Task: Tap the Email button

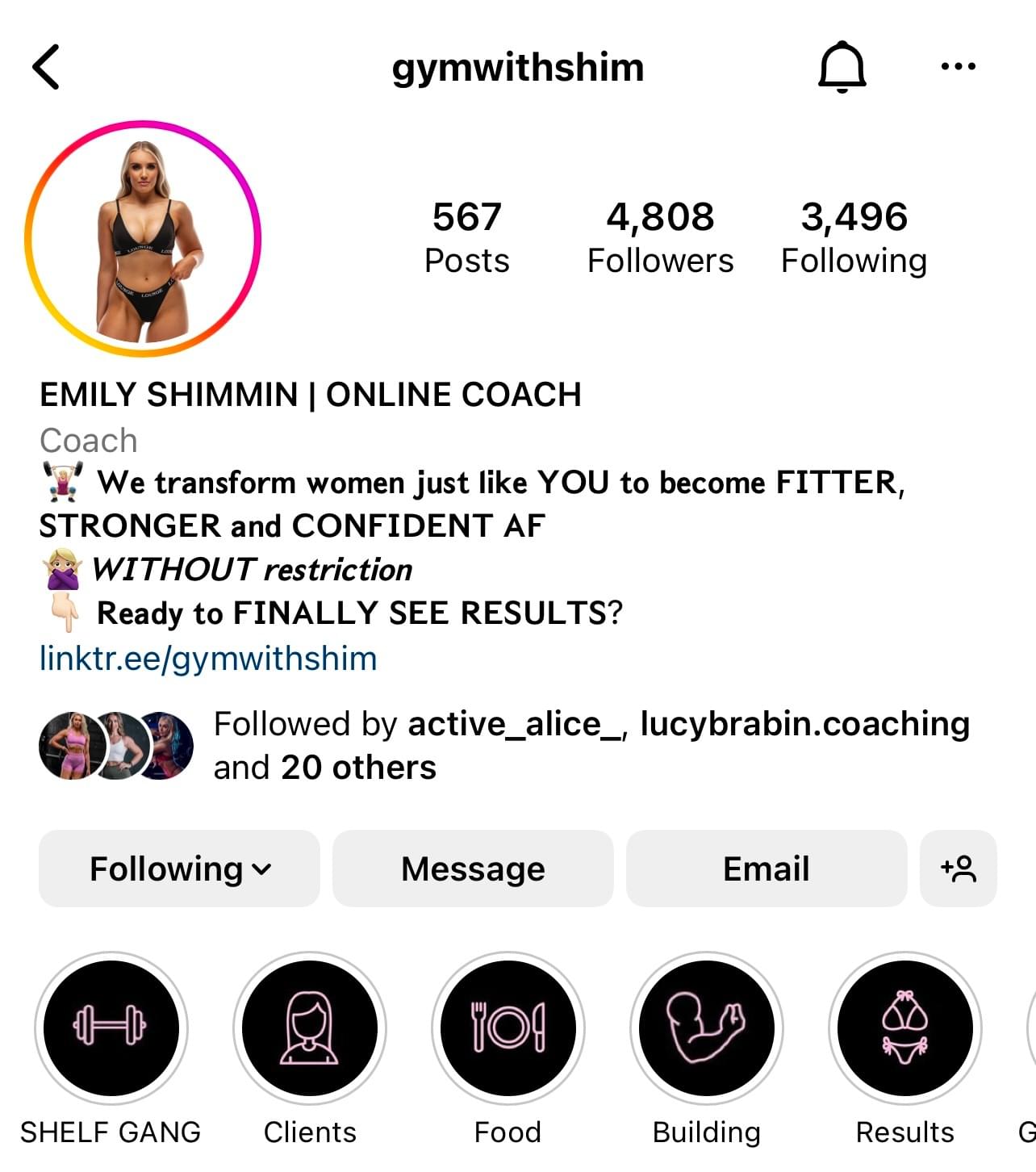Action: tap(766, 869)
